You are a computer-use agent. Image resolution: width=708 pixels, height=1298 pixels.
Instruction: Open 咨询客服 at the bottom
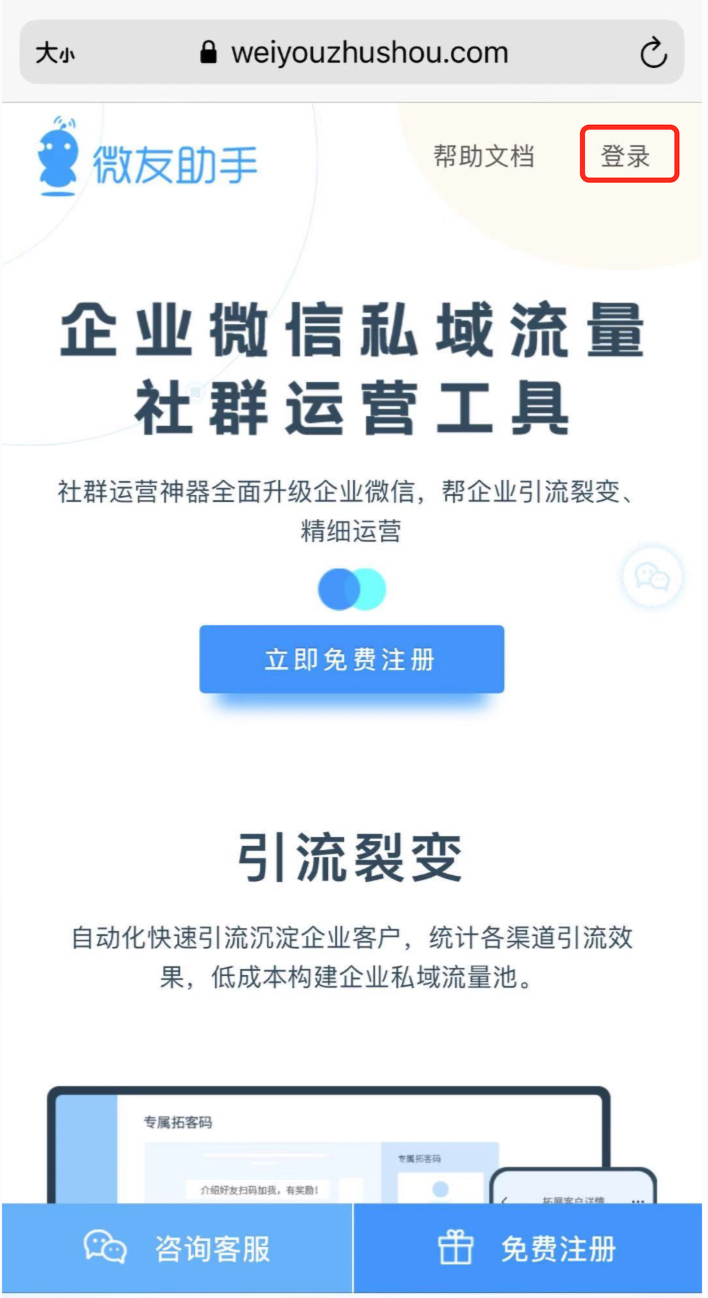[177, 1248]
